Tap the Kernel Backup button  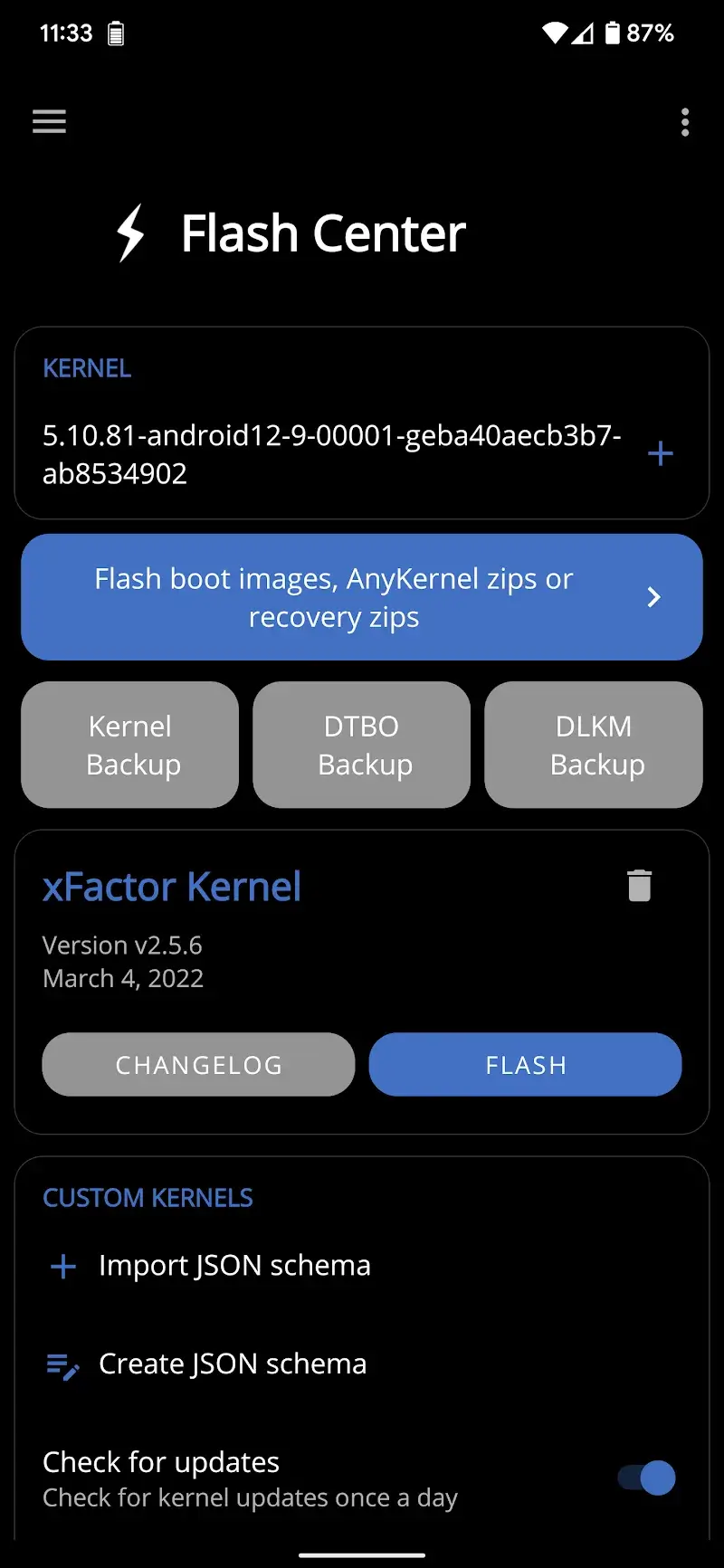tap(130, 745)
